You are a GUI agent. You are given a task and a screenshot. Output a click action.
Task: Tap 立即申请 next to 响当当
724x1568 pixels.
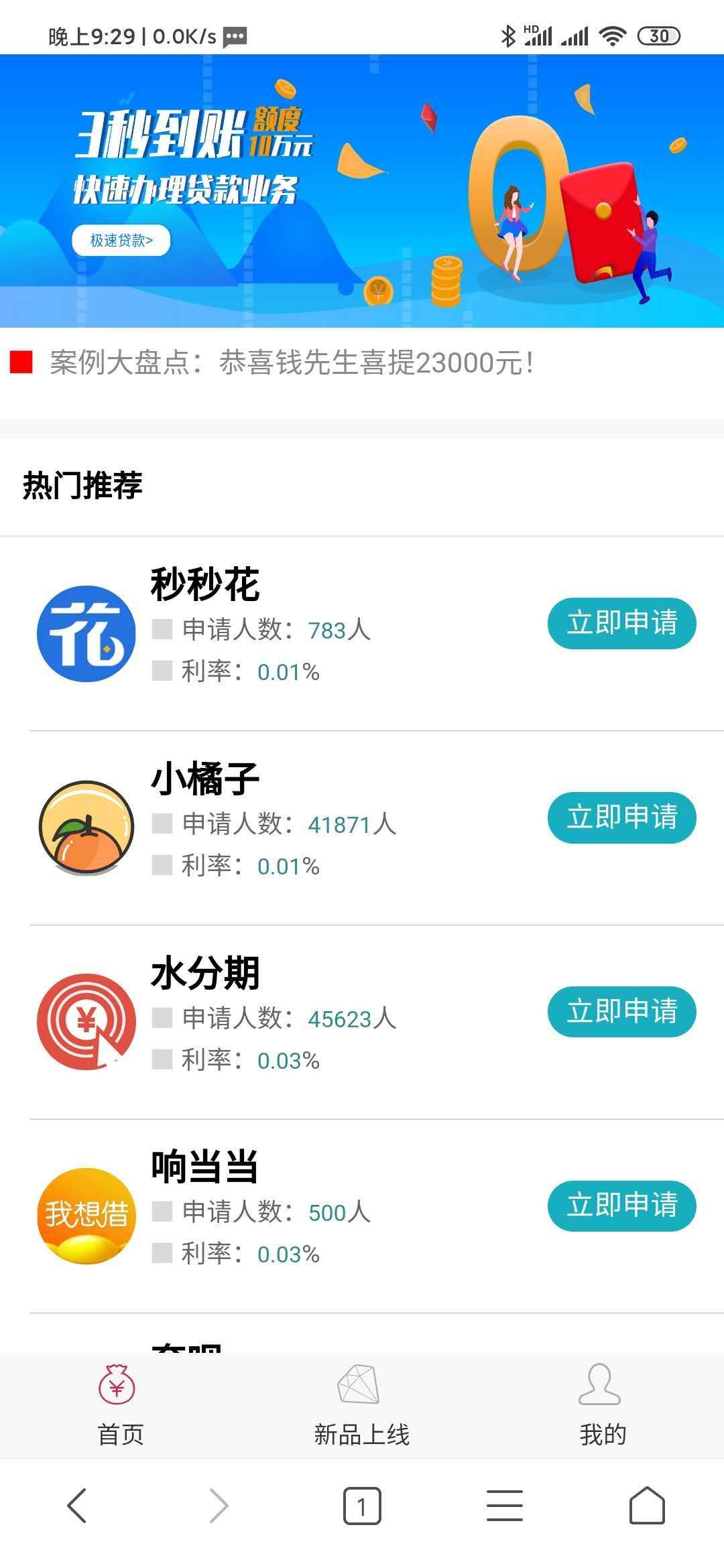621,1205
